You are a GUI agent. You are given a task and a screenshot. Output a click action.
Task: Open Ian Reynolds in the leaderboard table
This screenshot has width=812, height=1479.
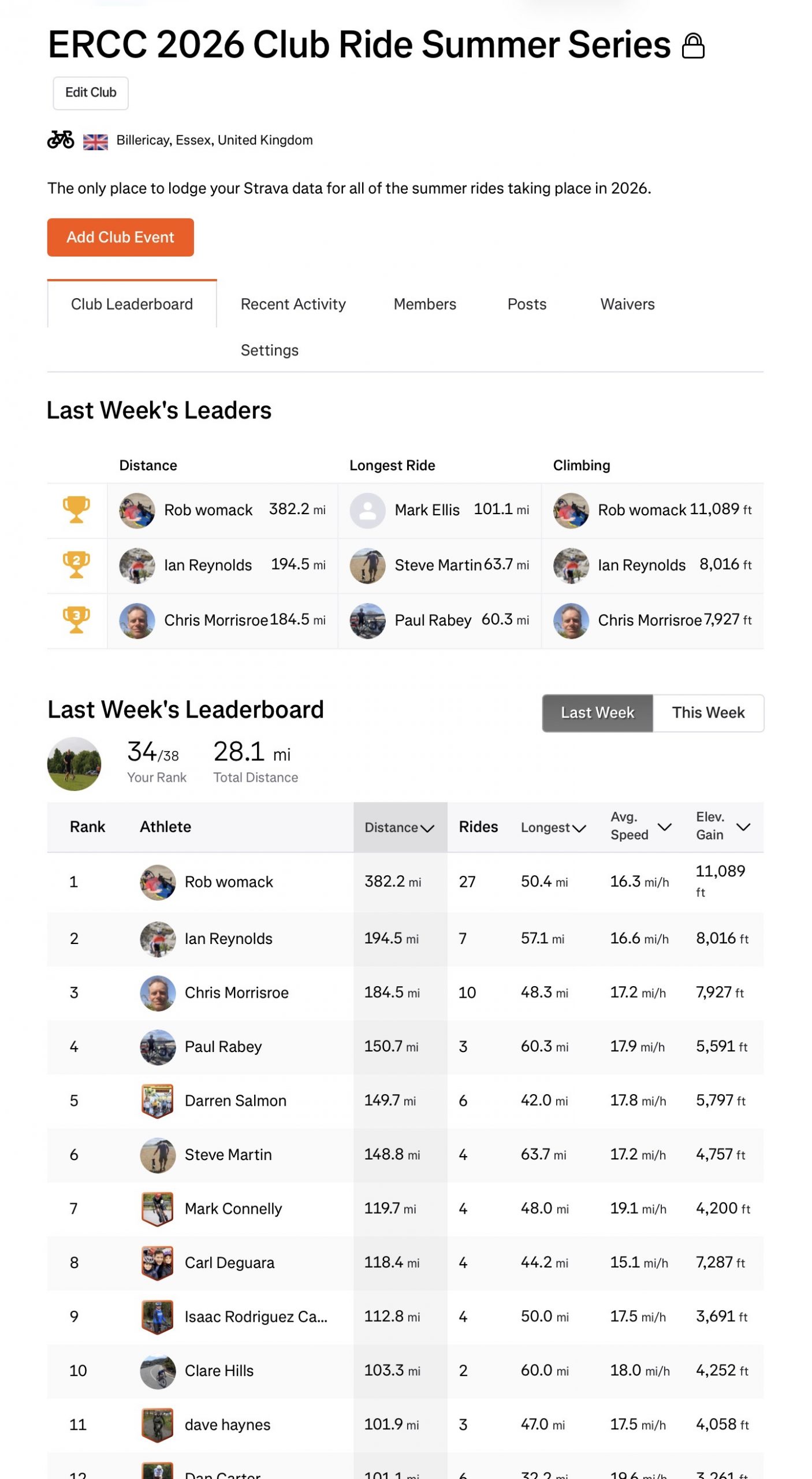pyautogui.click(x=228, y=938)
